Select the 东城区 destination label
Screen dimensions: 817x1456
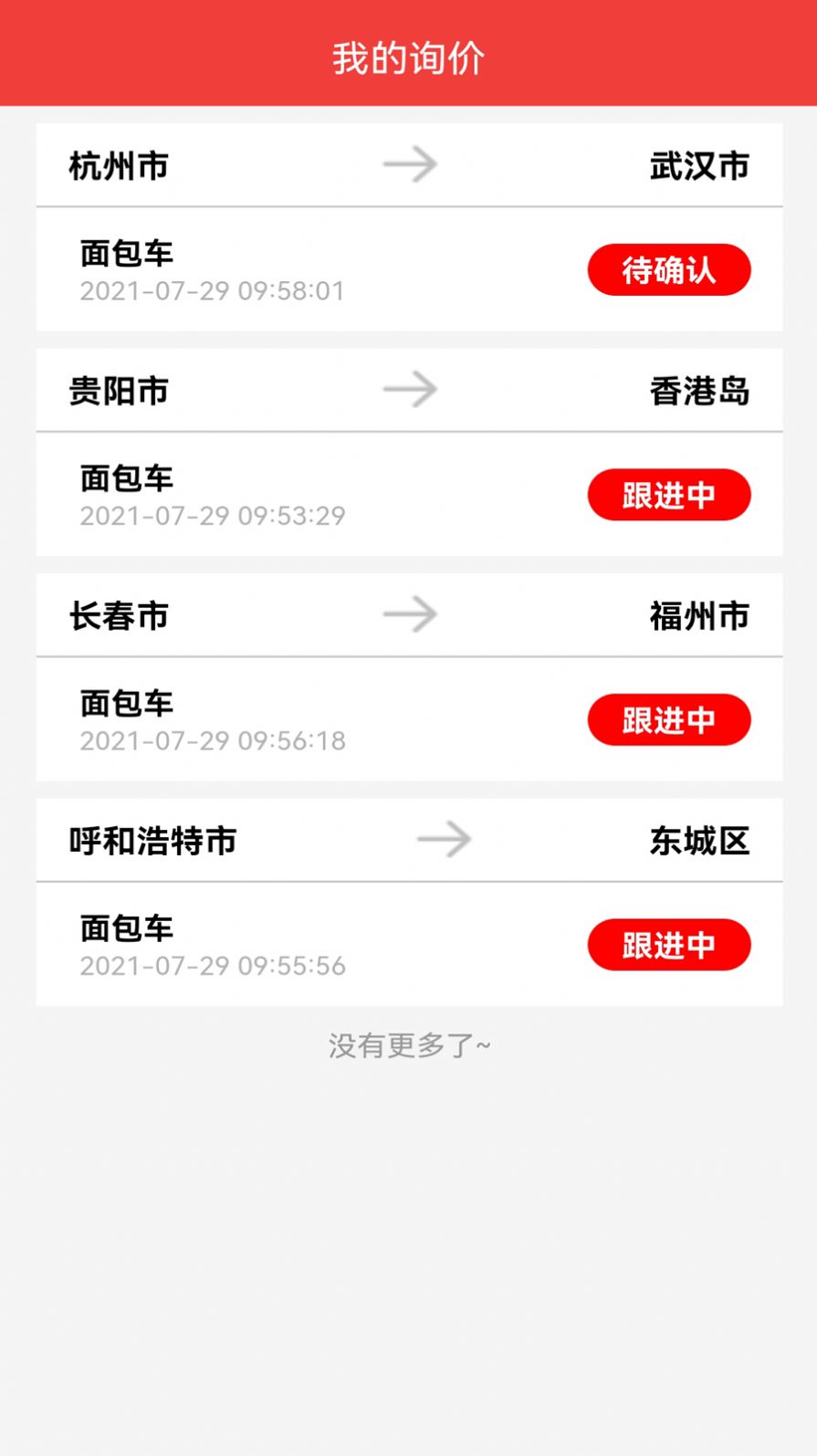[x=697, y=842]
